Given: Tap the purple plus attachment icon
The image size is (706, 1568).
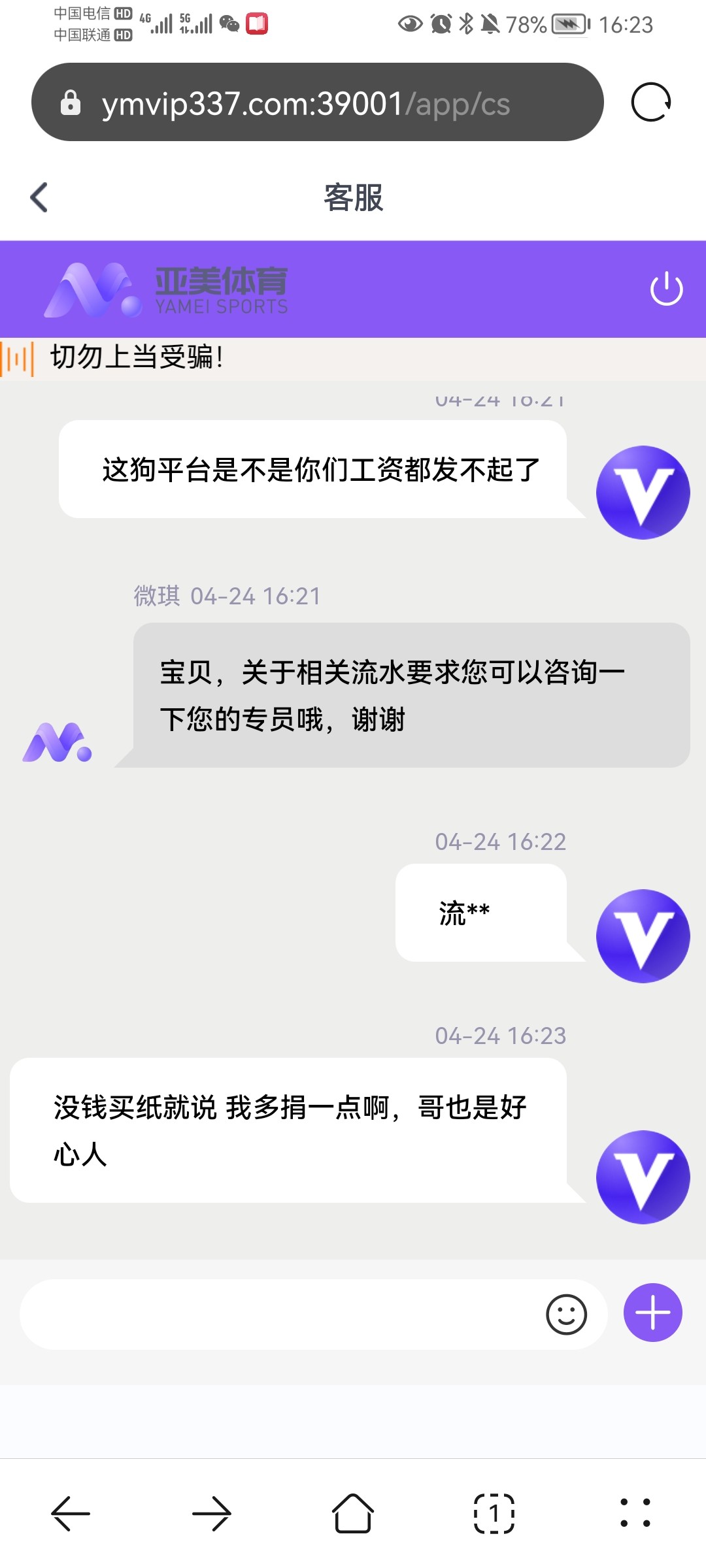Looking at the screenshot, I should [x=652, y=1313].
